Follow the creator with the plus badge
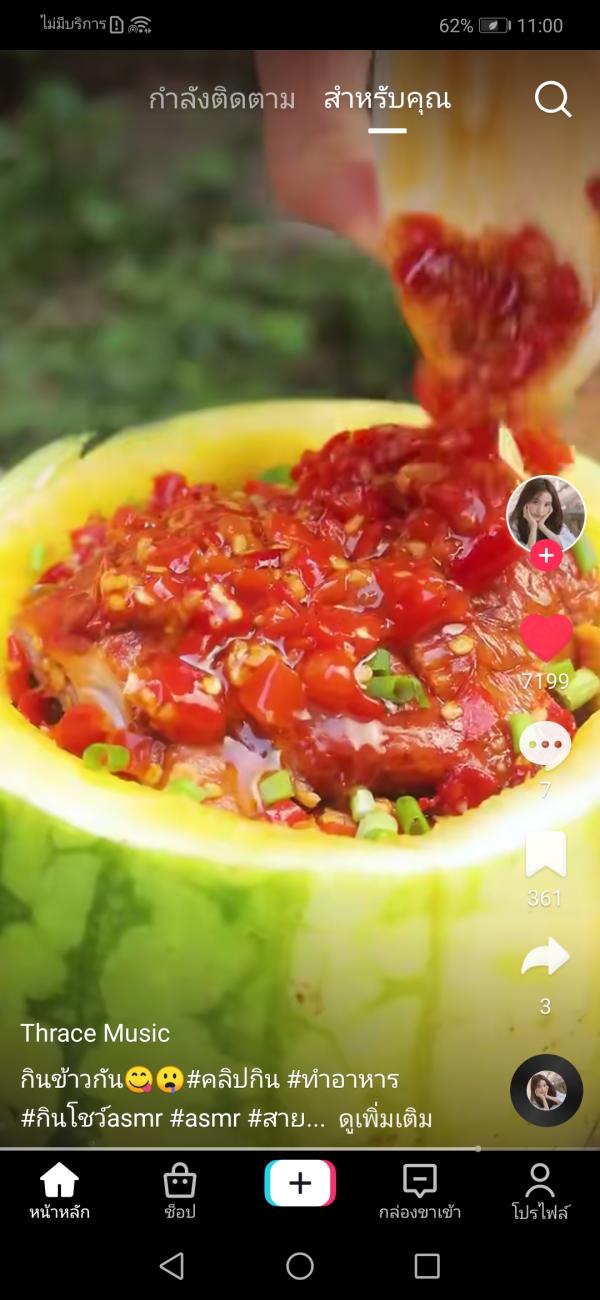 coord(545,555)
